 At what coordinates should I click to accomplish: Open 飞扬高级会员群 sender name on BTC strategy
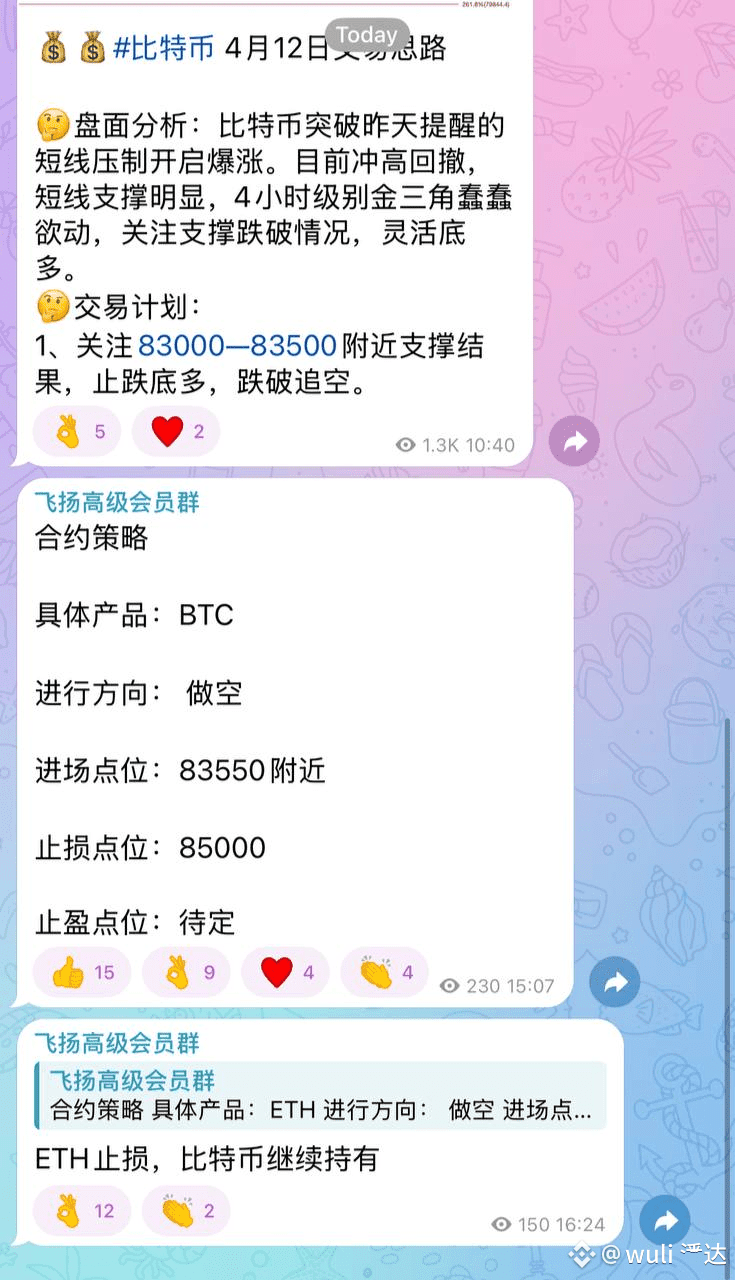tap(118, 503)
